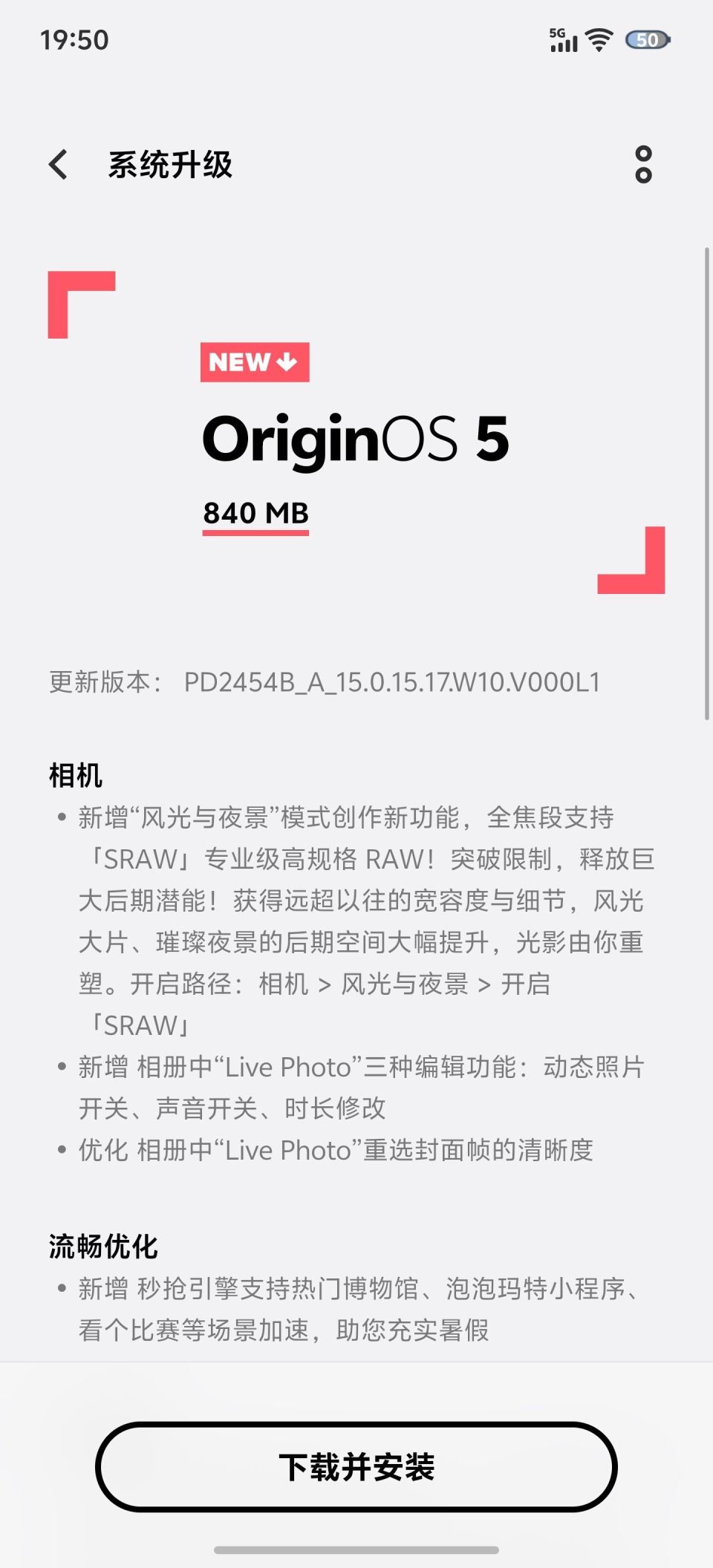Tap the 下载并安装 button

click(x=356, y=1466)
